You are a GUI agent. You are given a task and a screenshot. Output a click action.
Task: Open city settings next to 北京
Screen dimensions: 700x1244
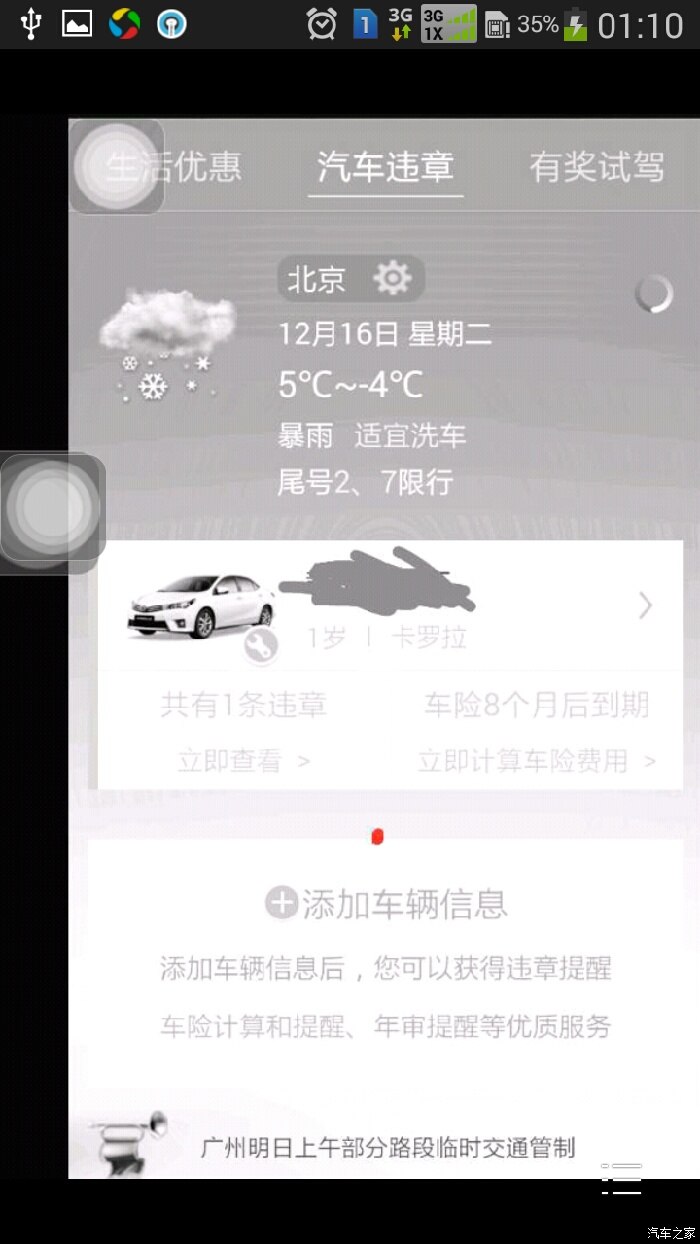(x=392, y=278)
